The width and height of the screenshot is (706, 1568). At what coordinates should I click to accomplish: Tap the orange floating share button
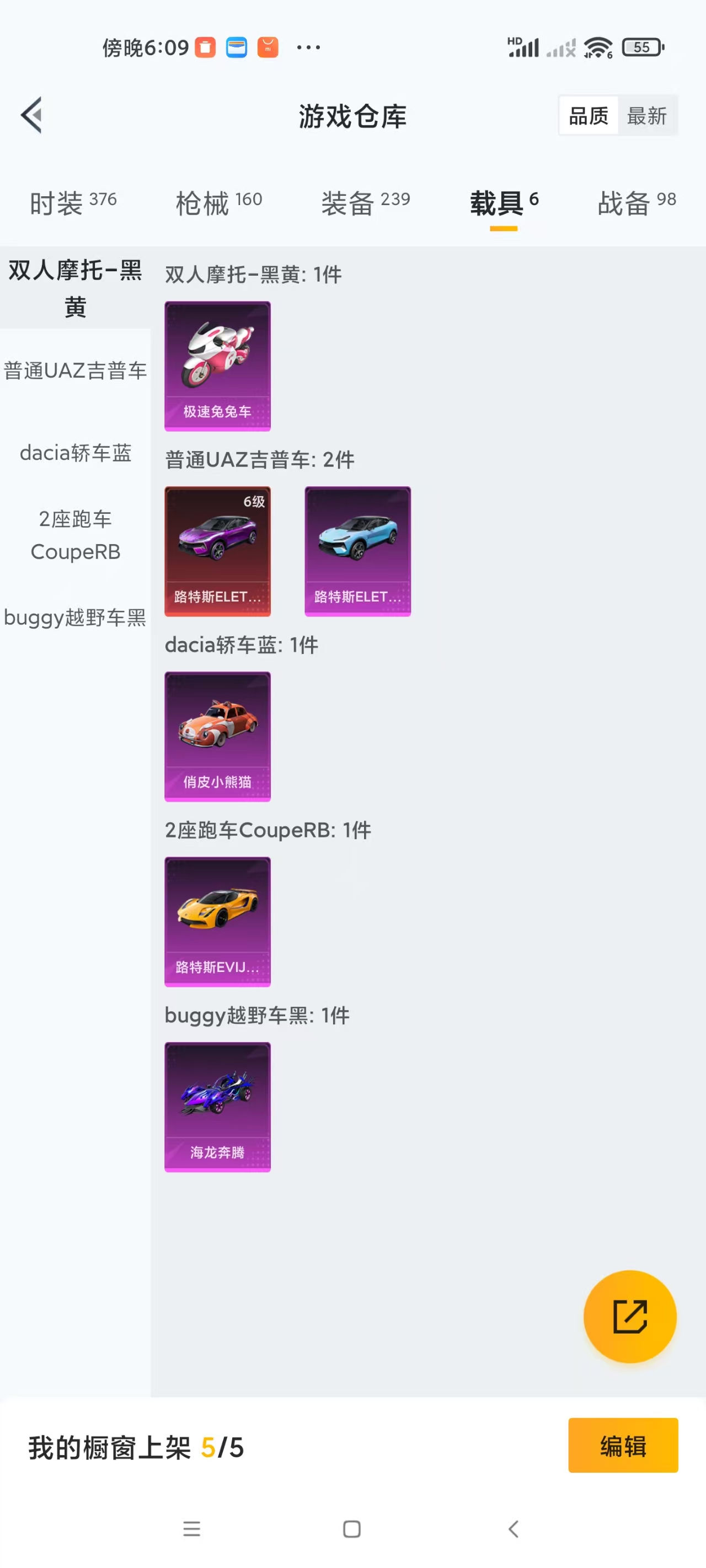click(x=629, y=1316)
